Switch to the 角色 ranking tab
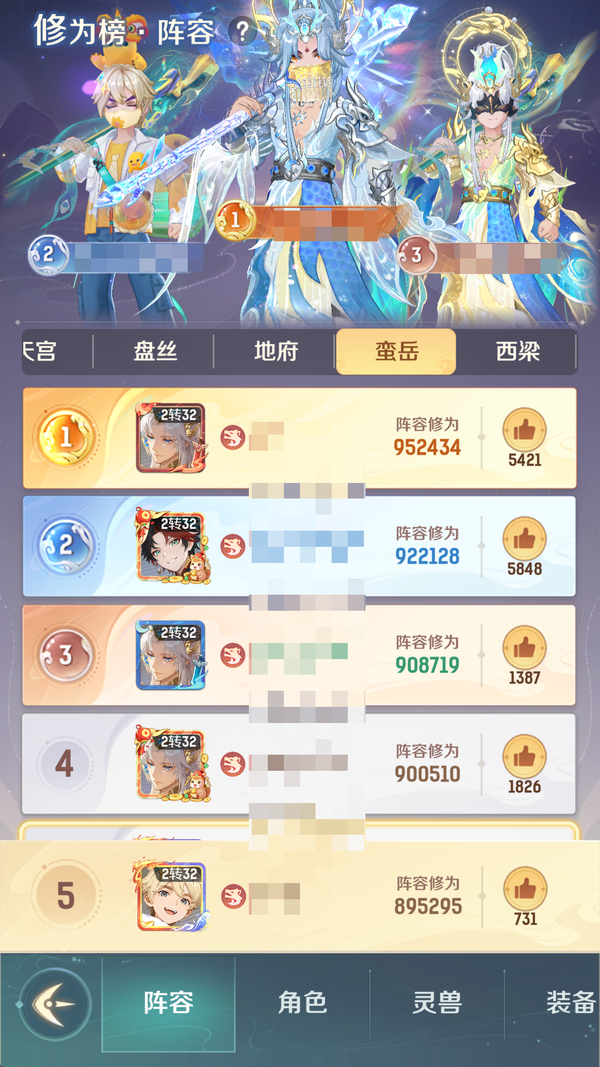600x1067 pixels. pos(302,1004)
